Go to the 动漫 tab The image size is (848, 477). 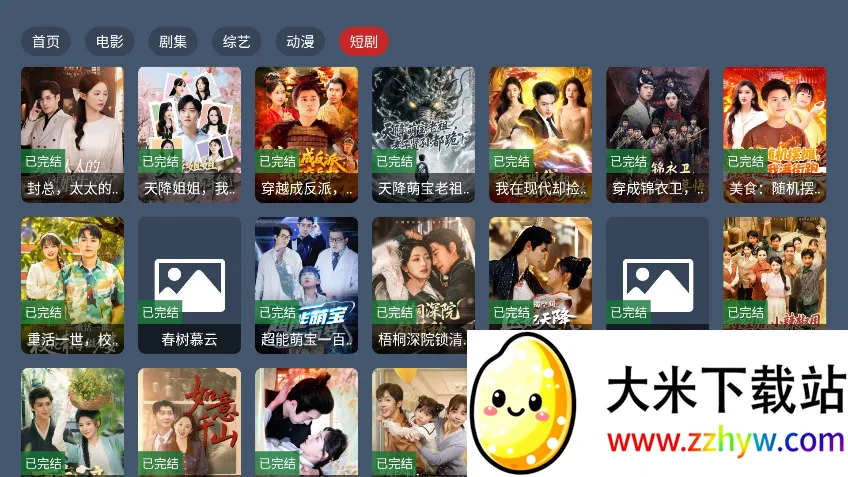[300, 41]
